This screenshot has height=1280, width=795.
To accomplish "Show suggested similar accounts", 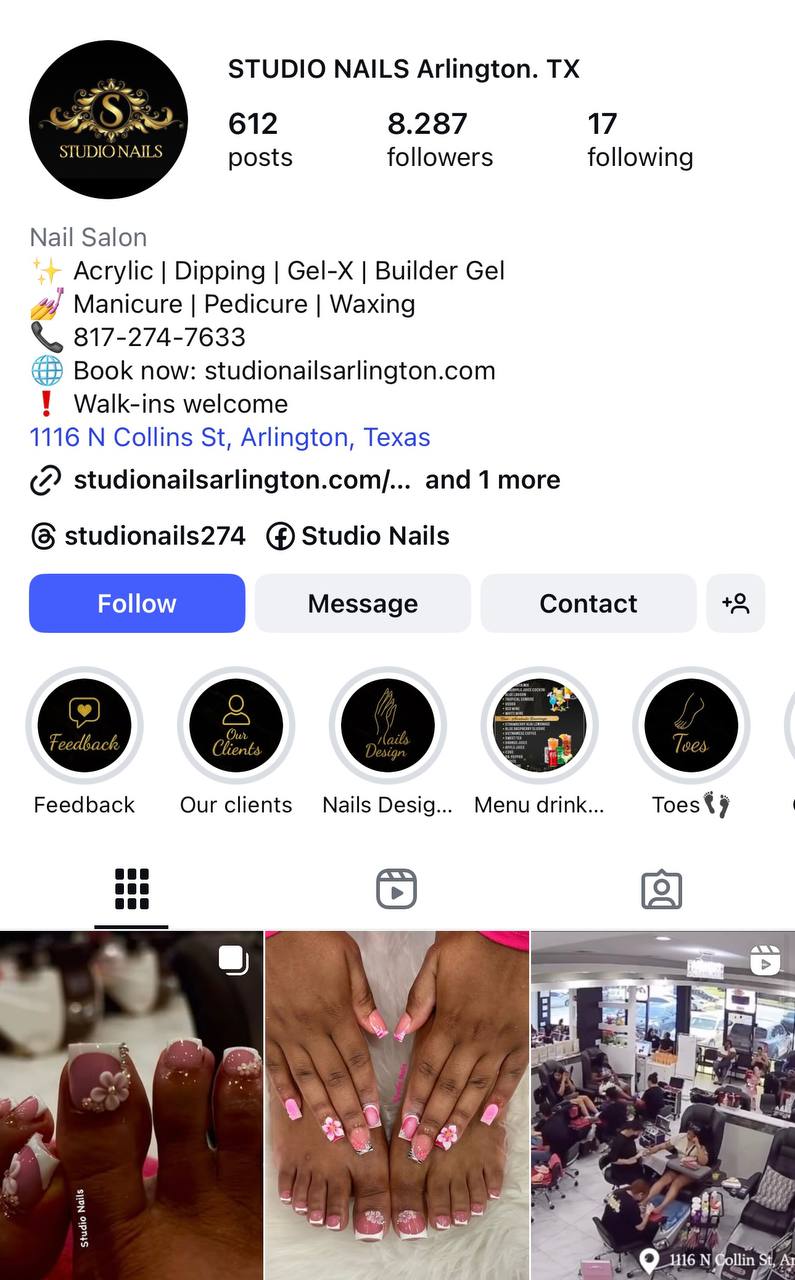I will (735, 603).
